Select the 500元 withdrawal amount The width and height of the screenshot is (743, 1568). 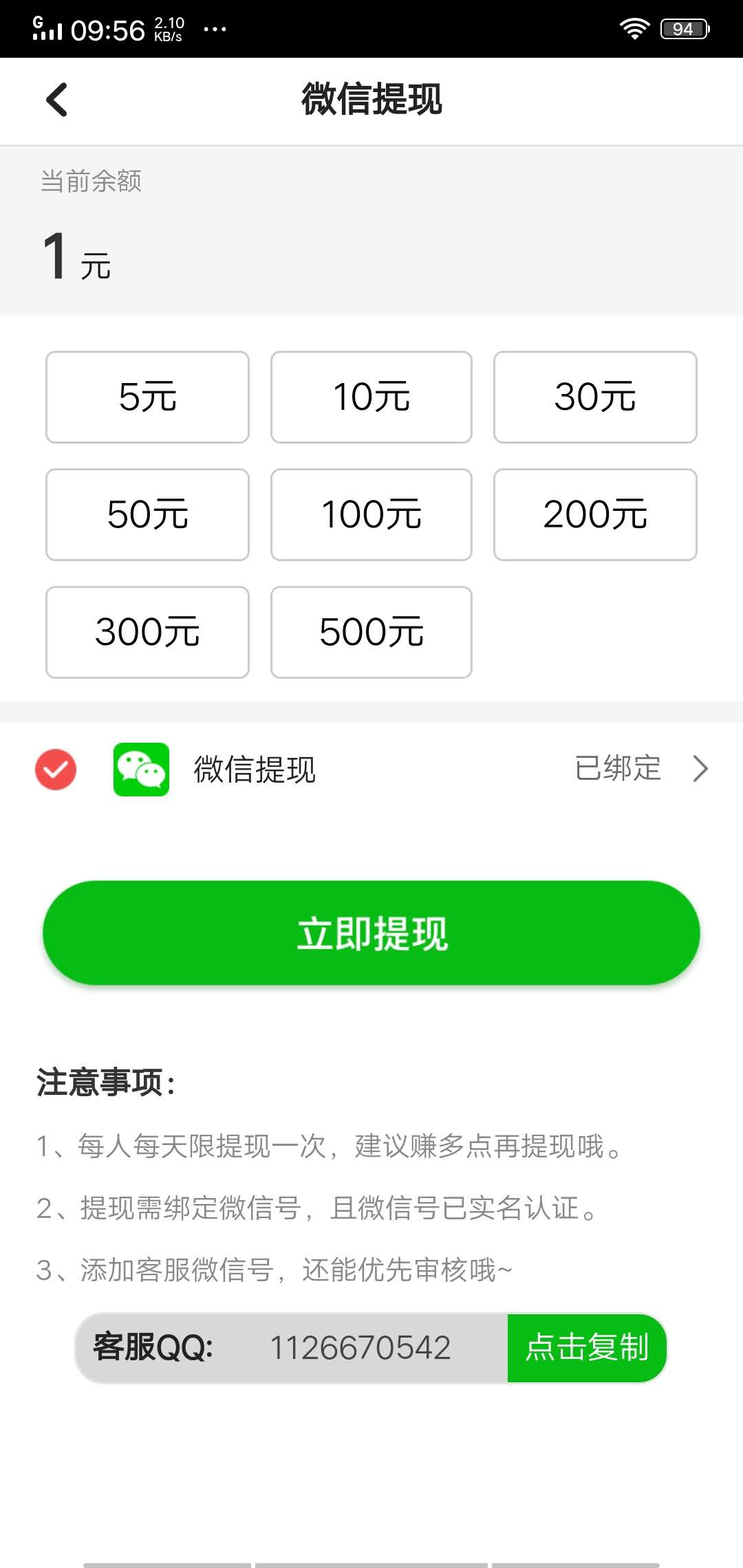click(371, 632)
